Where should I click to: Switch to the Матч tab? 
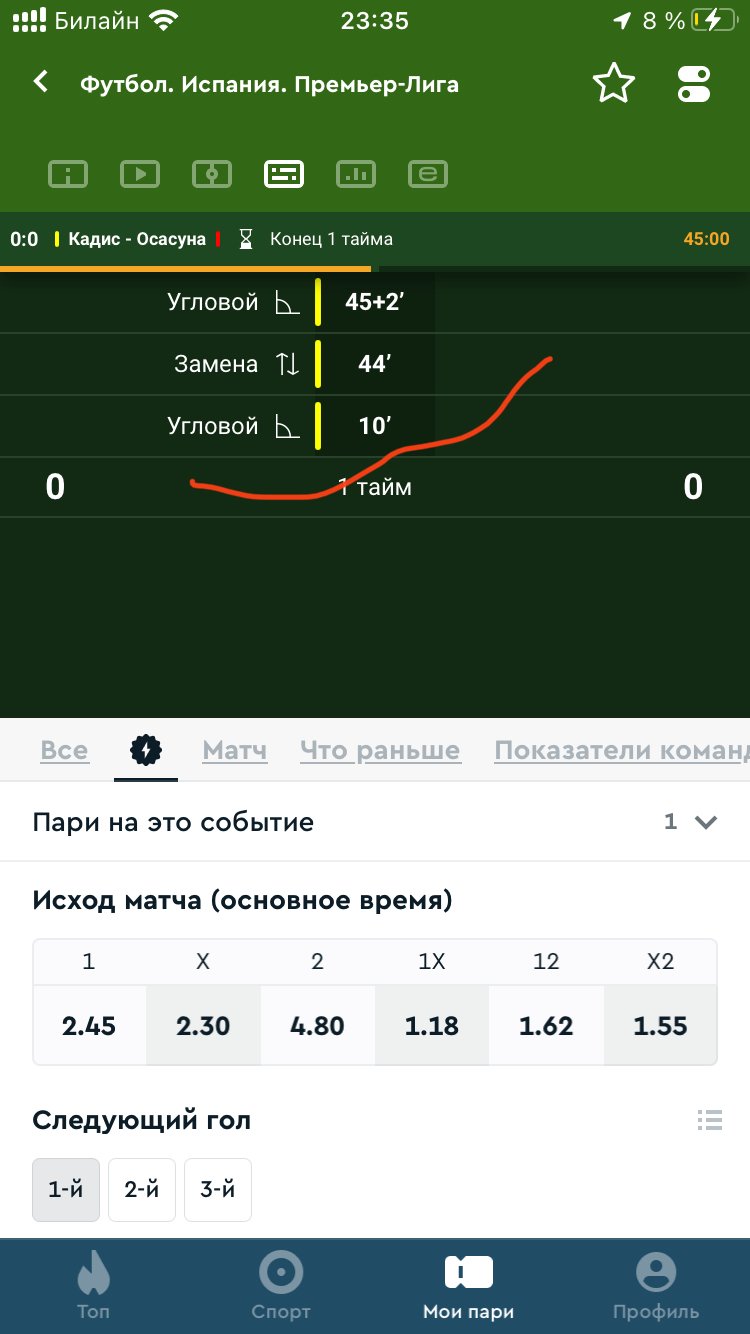pyautogui.click(x=234, y=750)
